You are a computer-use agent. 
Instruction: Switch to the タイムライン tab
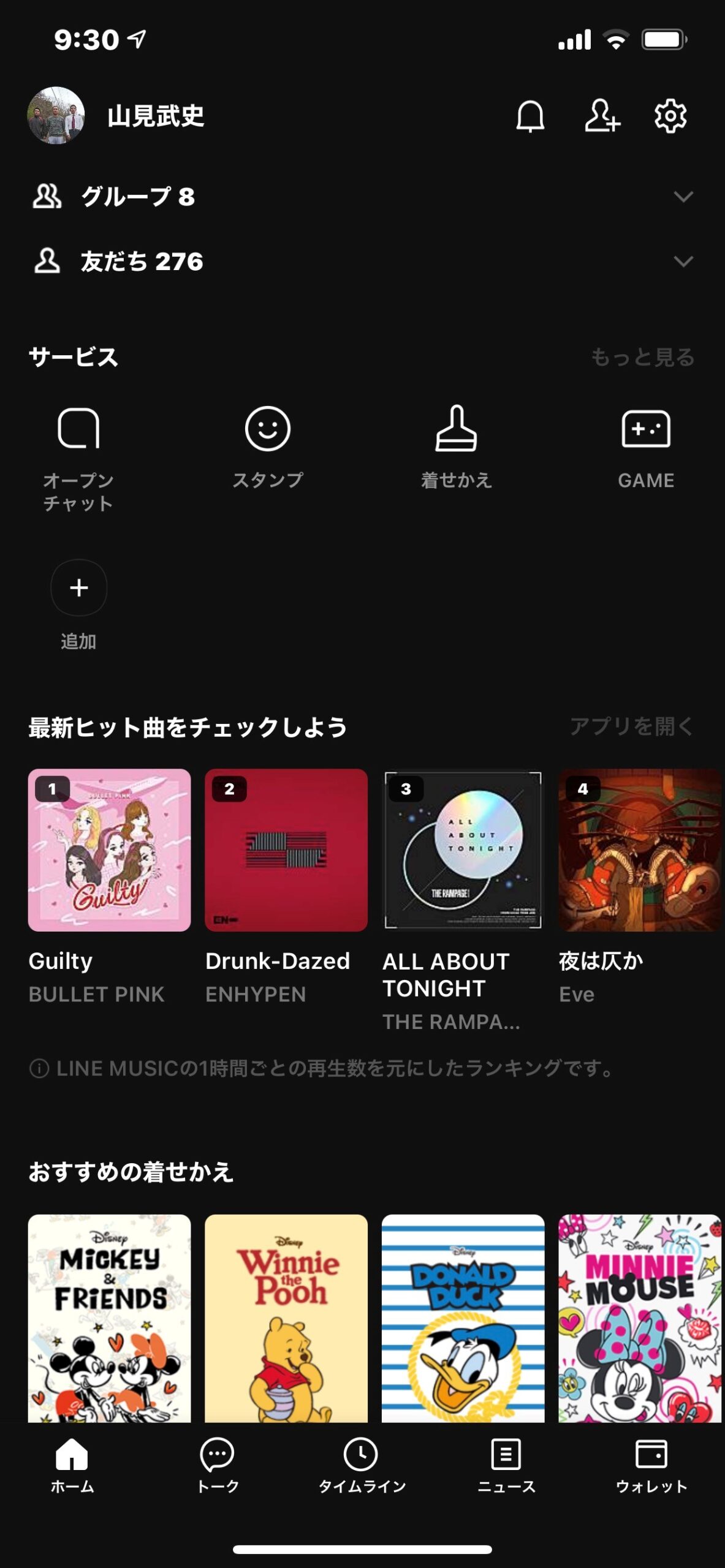(362, 1465)
